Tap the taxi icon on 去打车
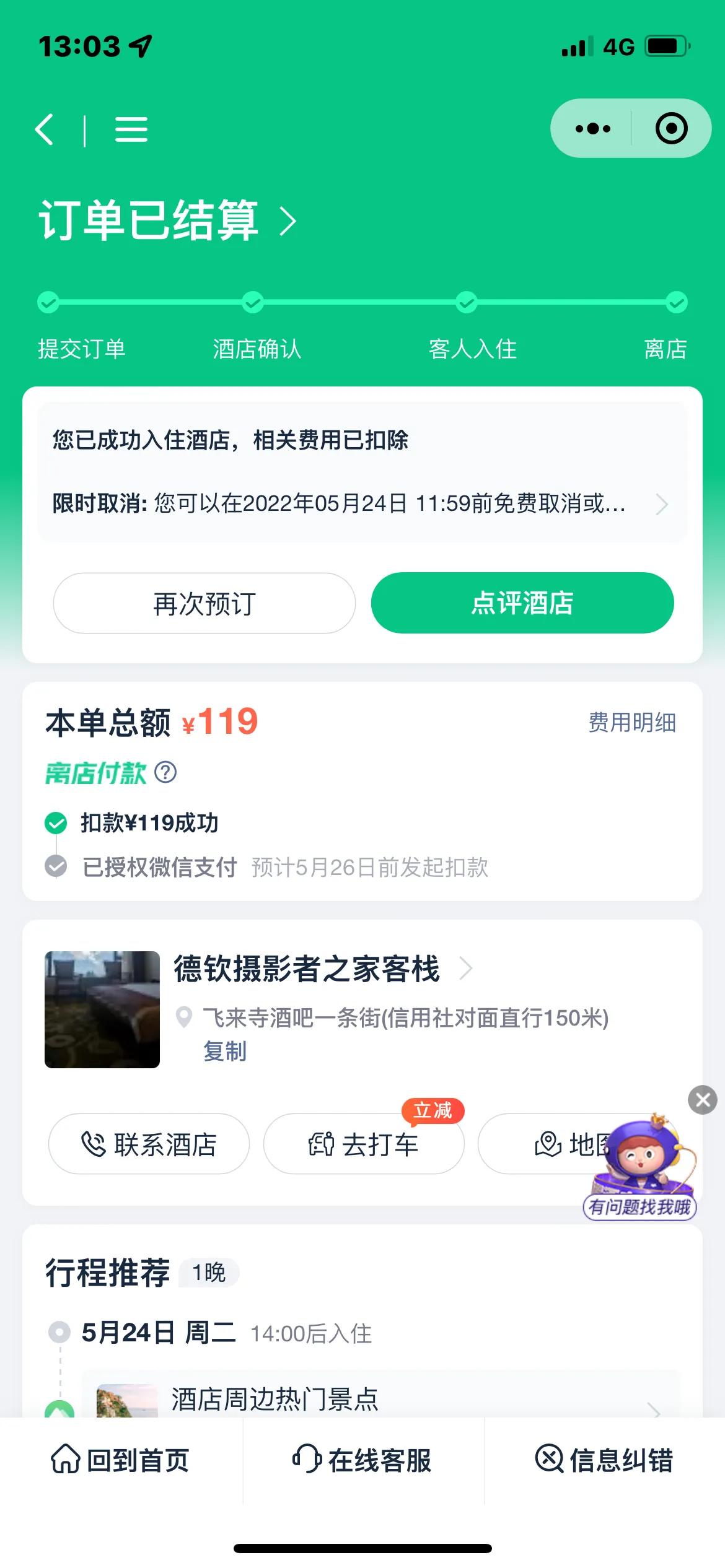Screen dimensions: 725x1568 (x=322, y=1144)
